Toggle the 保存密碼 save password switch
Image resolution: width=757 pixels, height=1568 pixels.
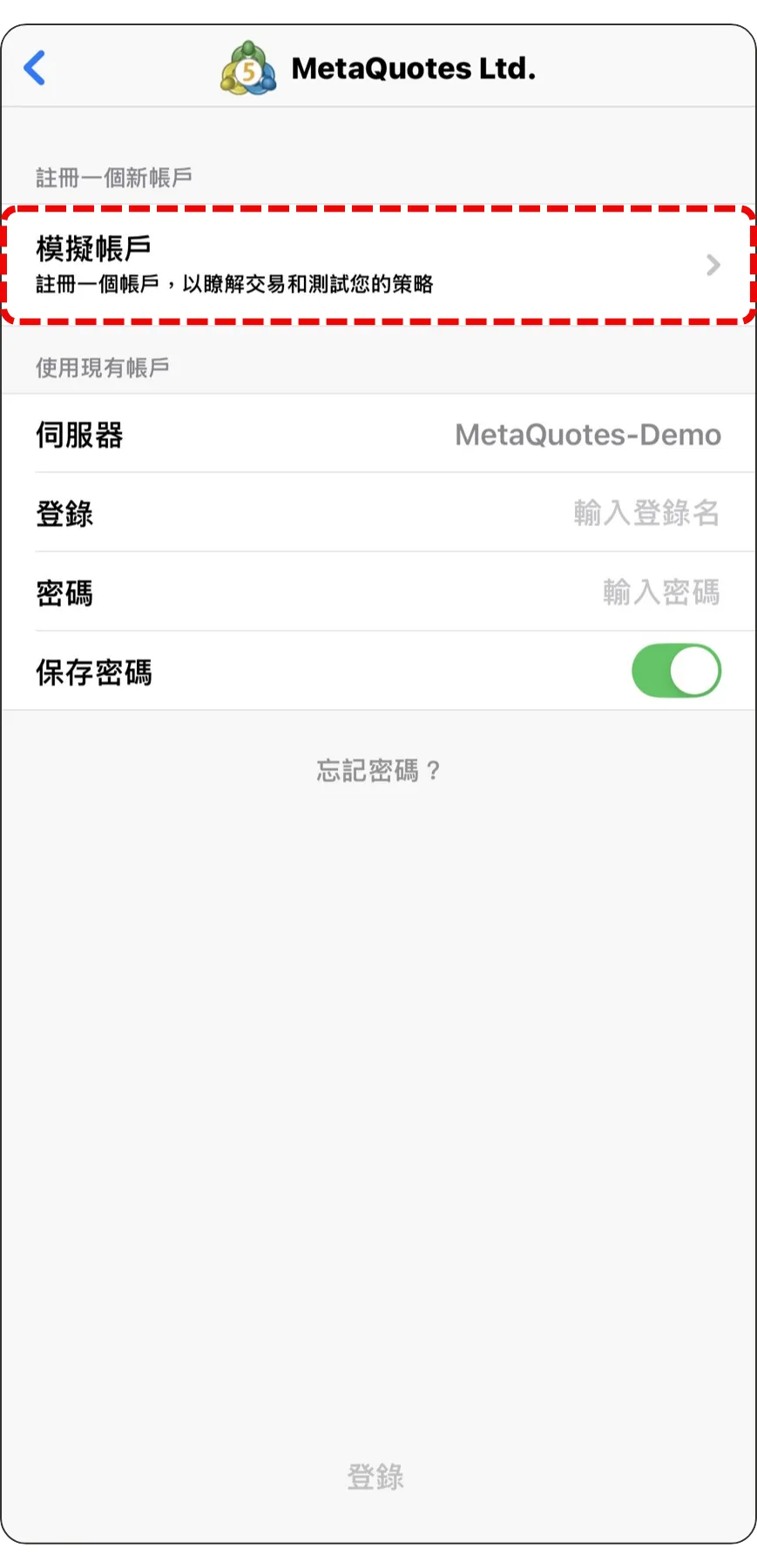(x=676, y=671)
